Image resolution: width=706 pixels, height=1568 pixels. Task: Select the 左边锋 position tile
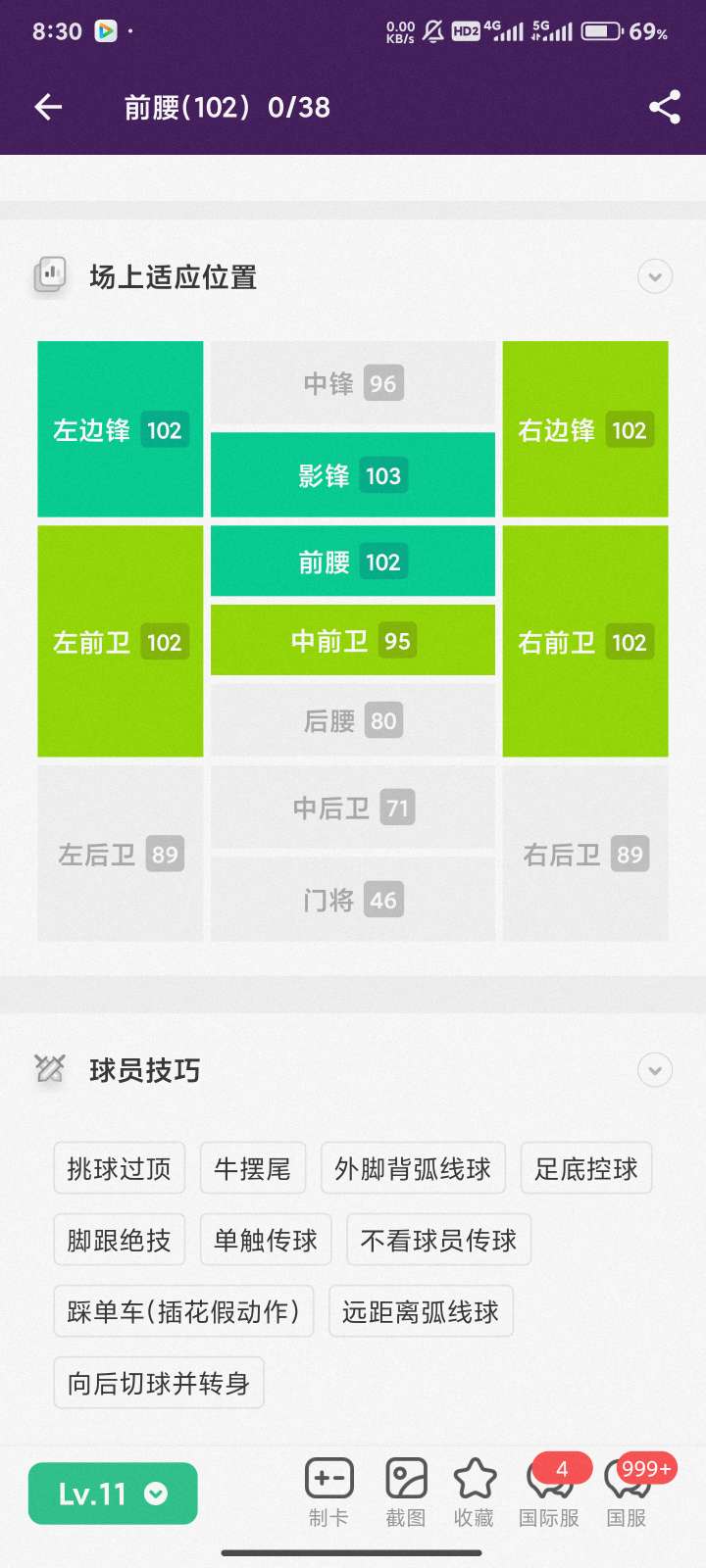[120, 429]
